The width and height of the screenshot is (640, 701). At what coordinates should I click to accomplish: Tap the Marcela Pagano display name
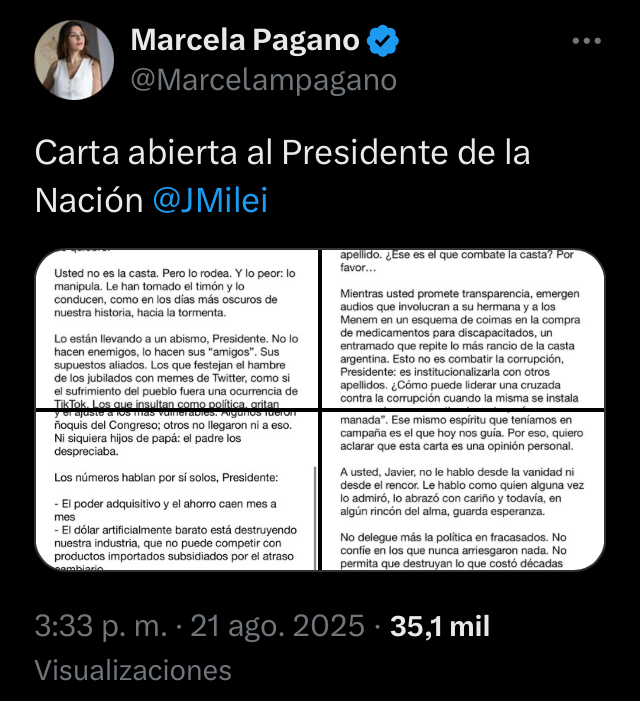[x=245, y=41]
